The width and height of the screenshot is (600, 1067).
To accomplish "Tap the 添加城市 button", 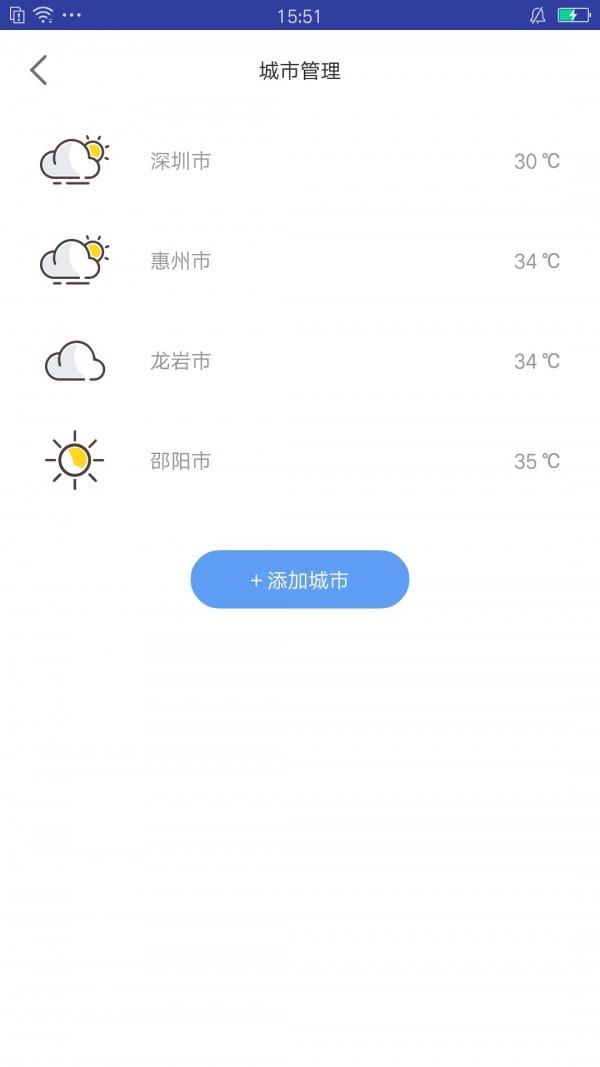I will (300, 580).
